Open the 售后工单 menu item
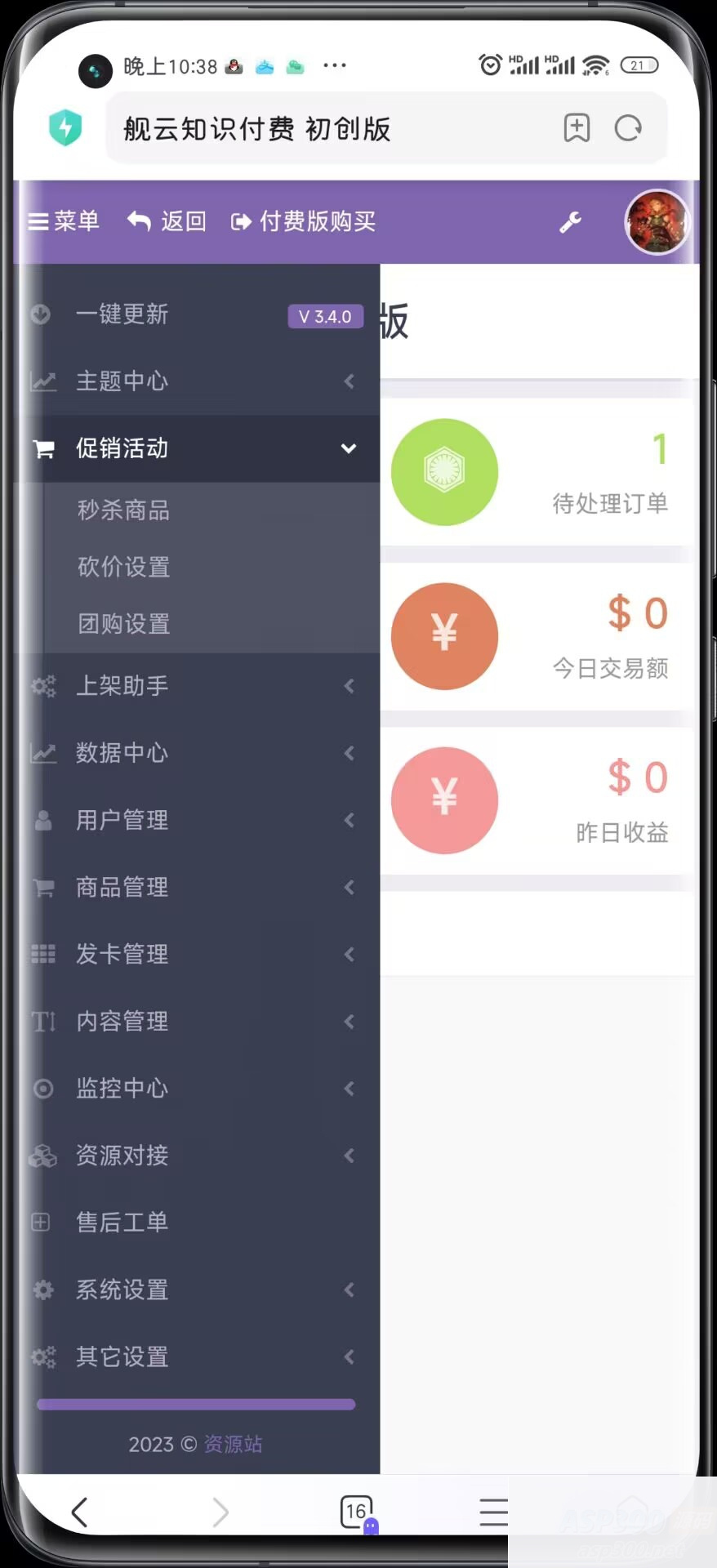717x1568 pixels. tap(122, 1223)
